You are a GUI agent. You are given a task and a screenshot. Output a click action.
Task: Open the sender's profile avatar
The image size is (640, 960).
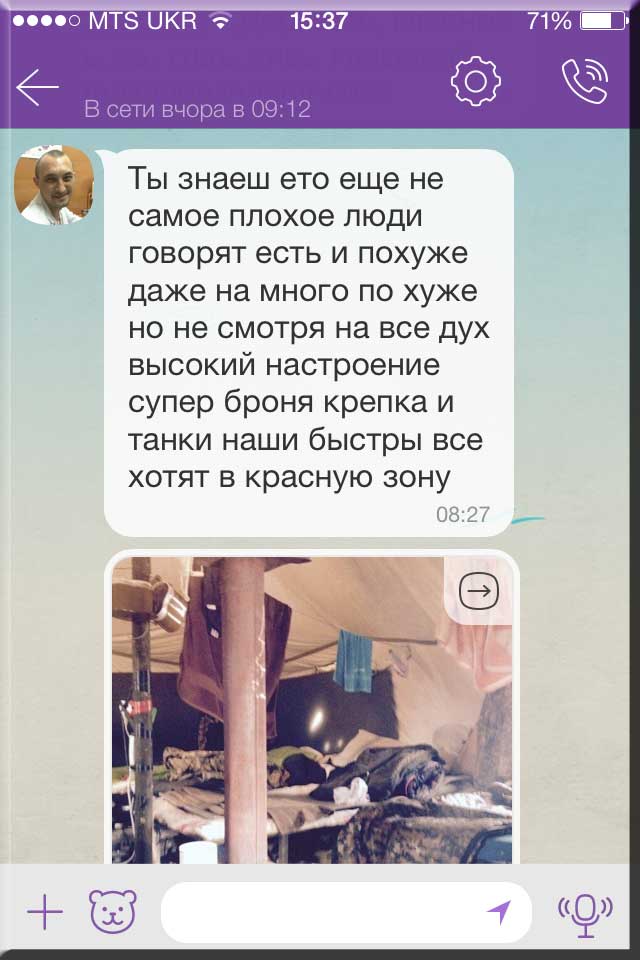[x=55, y=184]
